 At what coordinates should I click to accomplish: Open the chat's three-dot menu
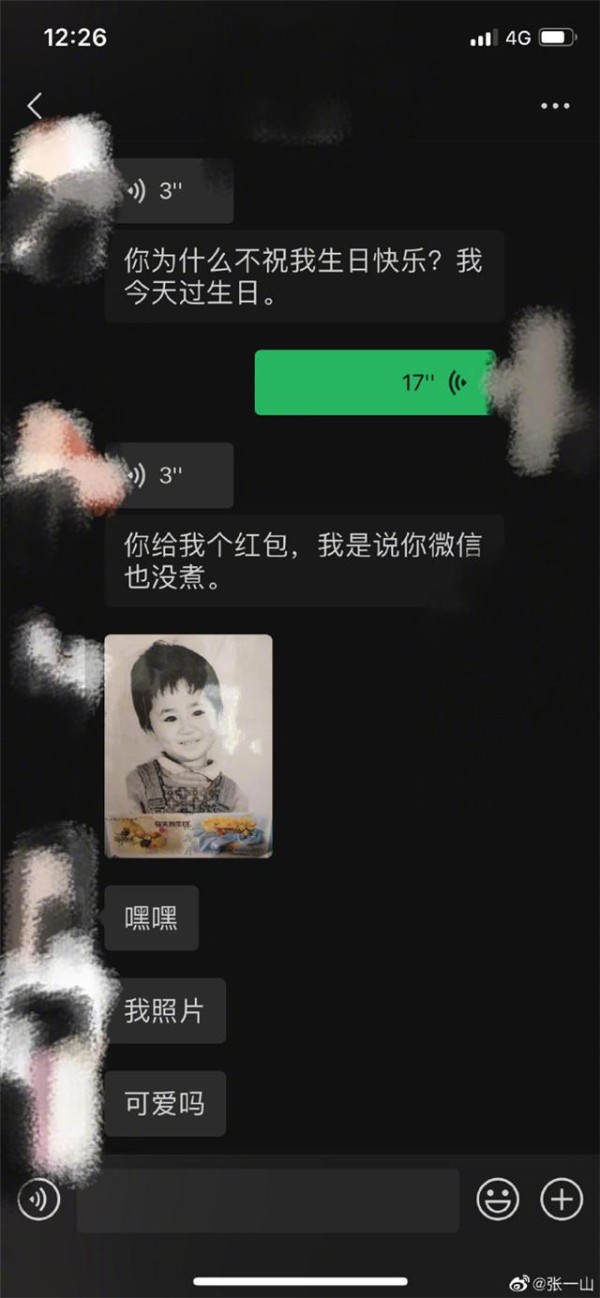pyautogui.click(x=555, y=106)
